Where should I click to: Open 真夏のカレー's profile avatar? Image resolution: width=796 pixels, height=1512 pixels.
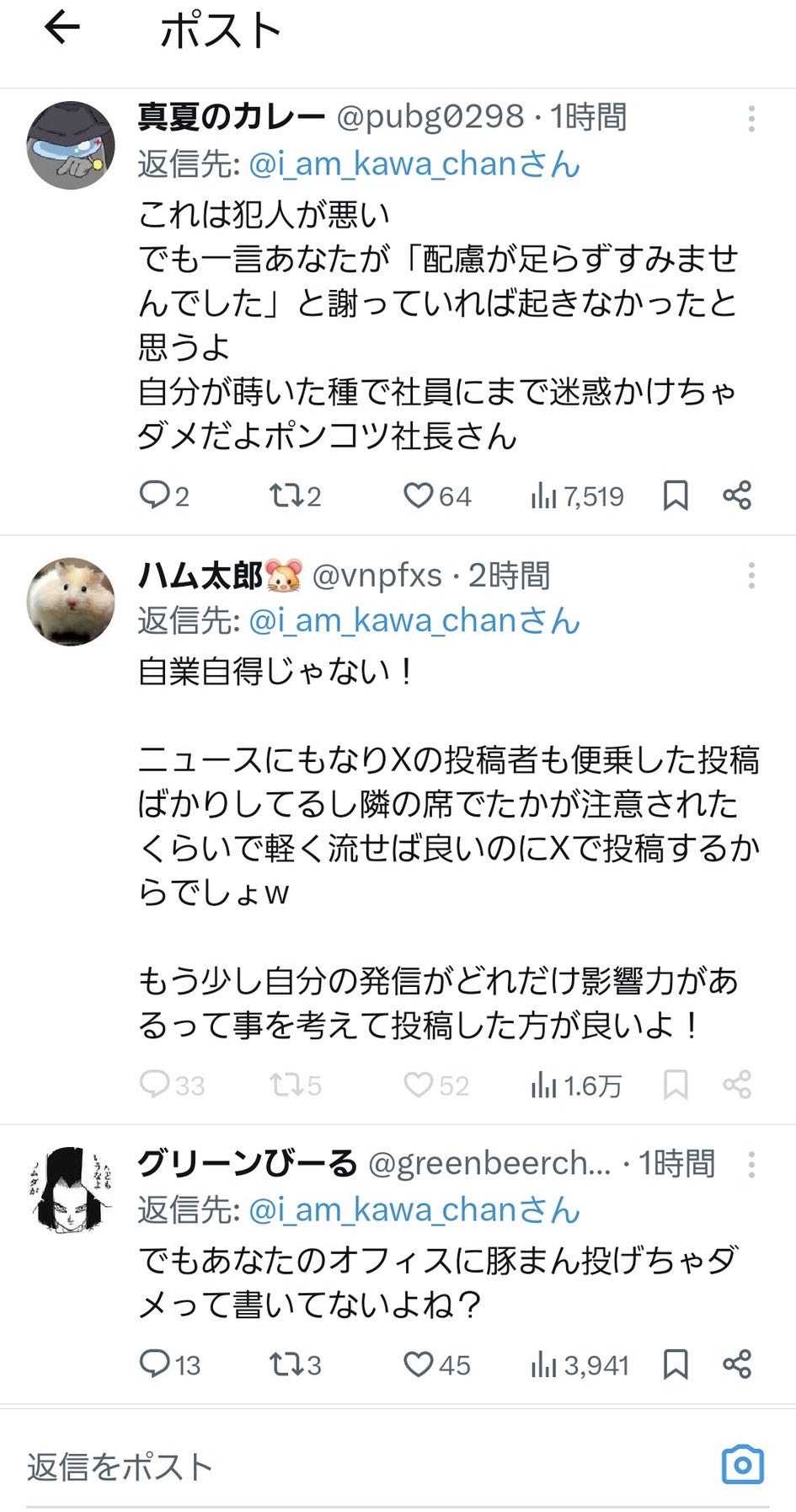pos(71,146)
